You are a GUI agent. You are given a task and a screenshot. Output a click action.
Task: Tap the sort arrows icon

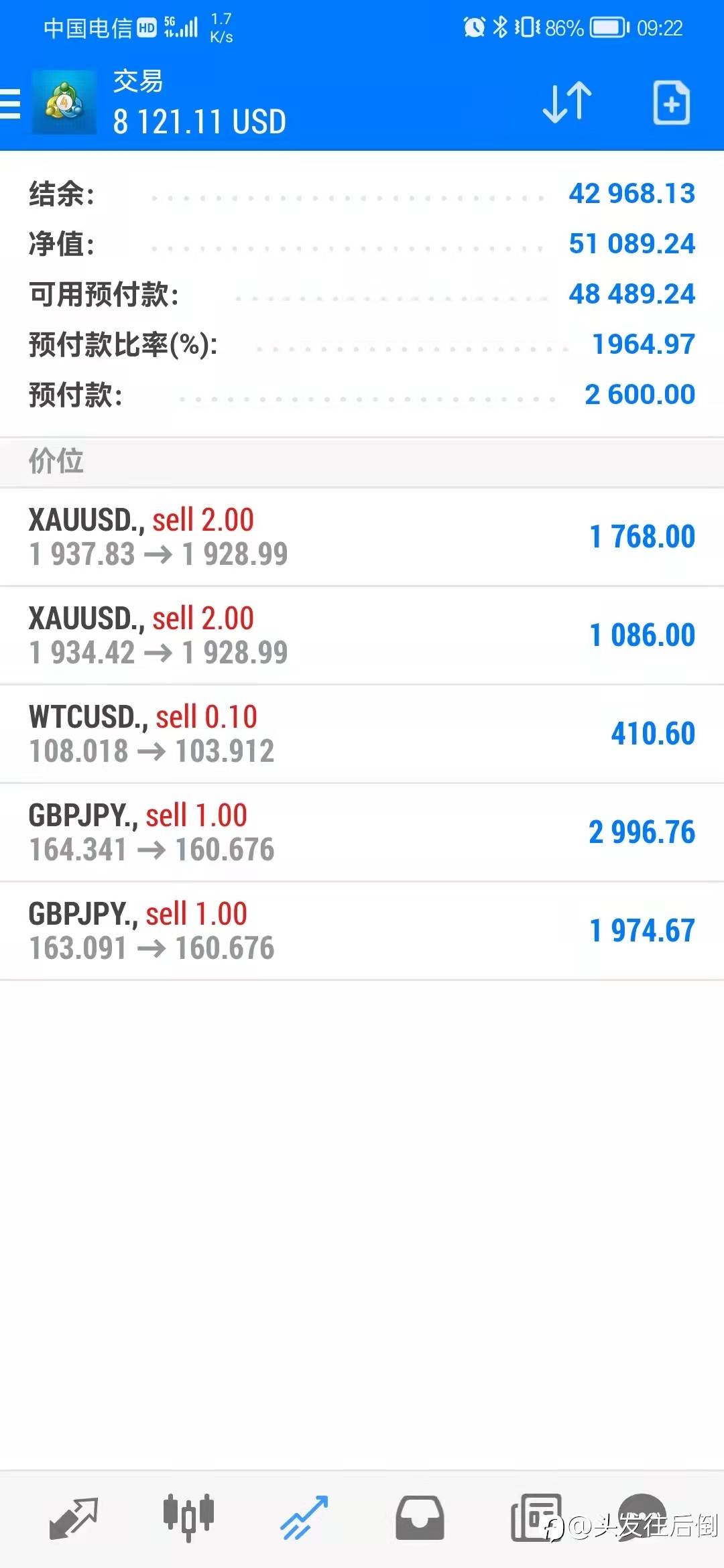click(567, 103)
